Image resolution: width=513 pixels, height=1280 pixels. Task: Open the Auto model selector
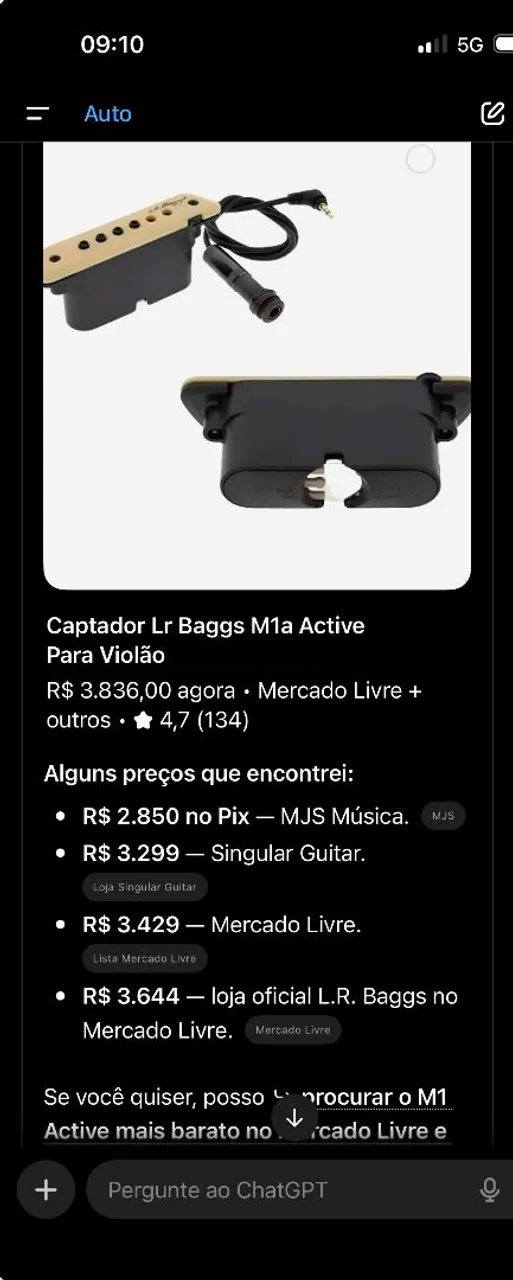click(x=108, y=114)
